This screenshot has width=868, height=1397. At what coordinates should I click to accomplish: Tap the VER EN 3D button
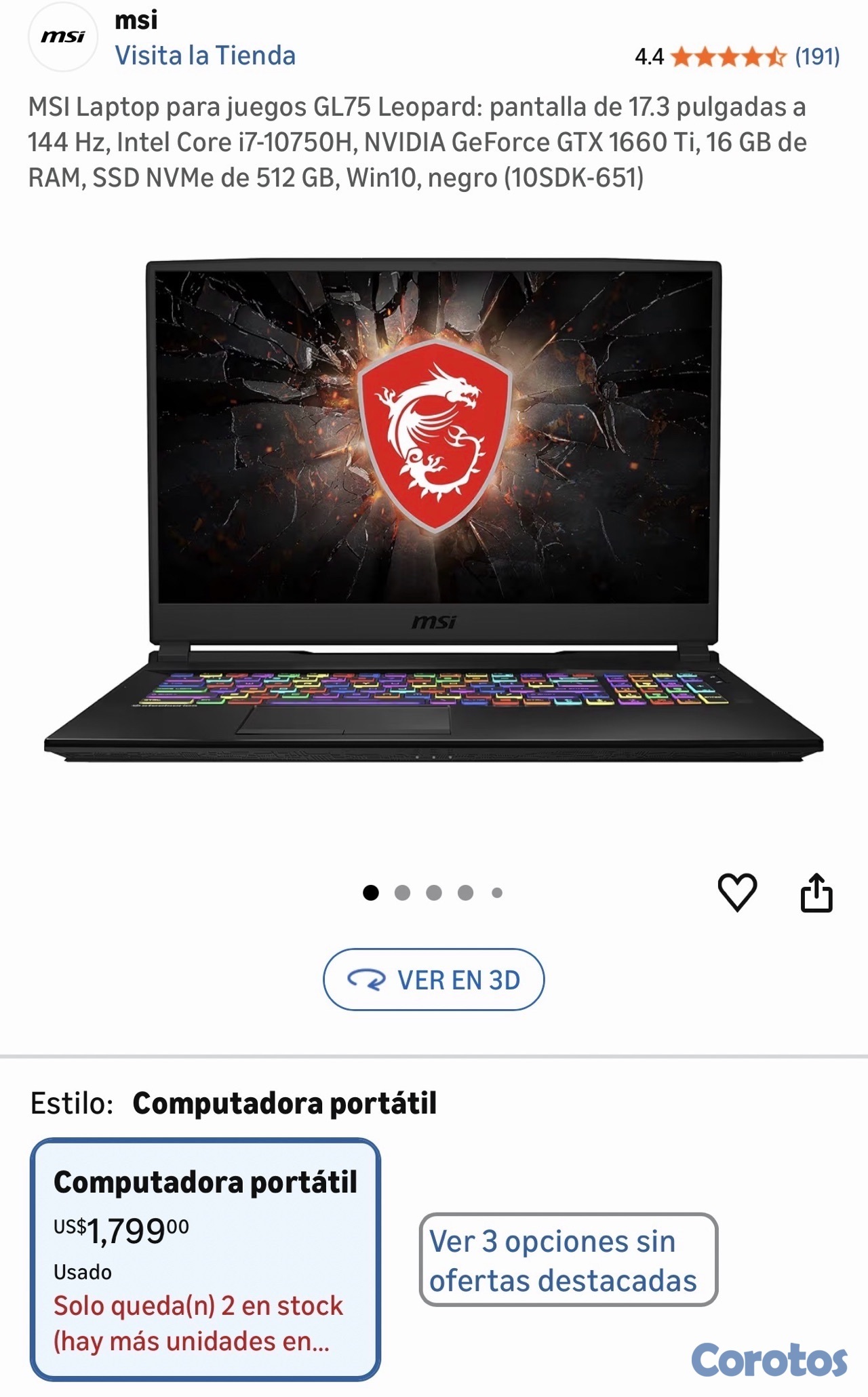pyautogui.click(x=433, y=979)
